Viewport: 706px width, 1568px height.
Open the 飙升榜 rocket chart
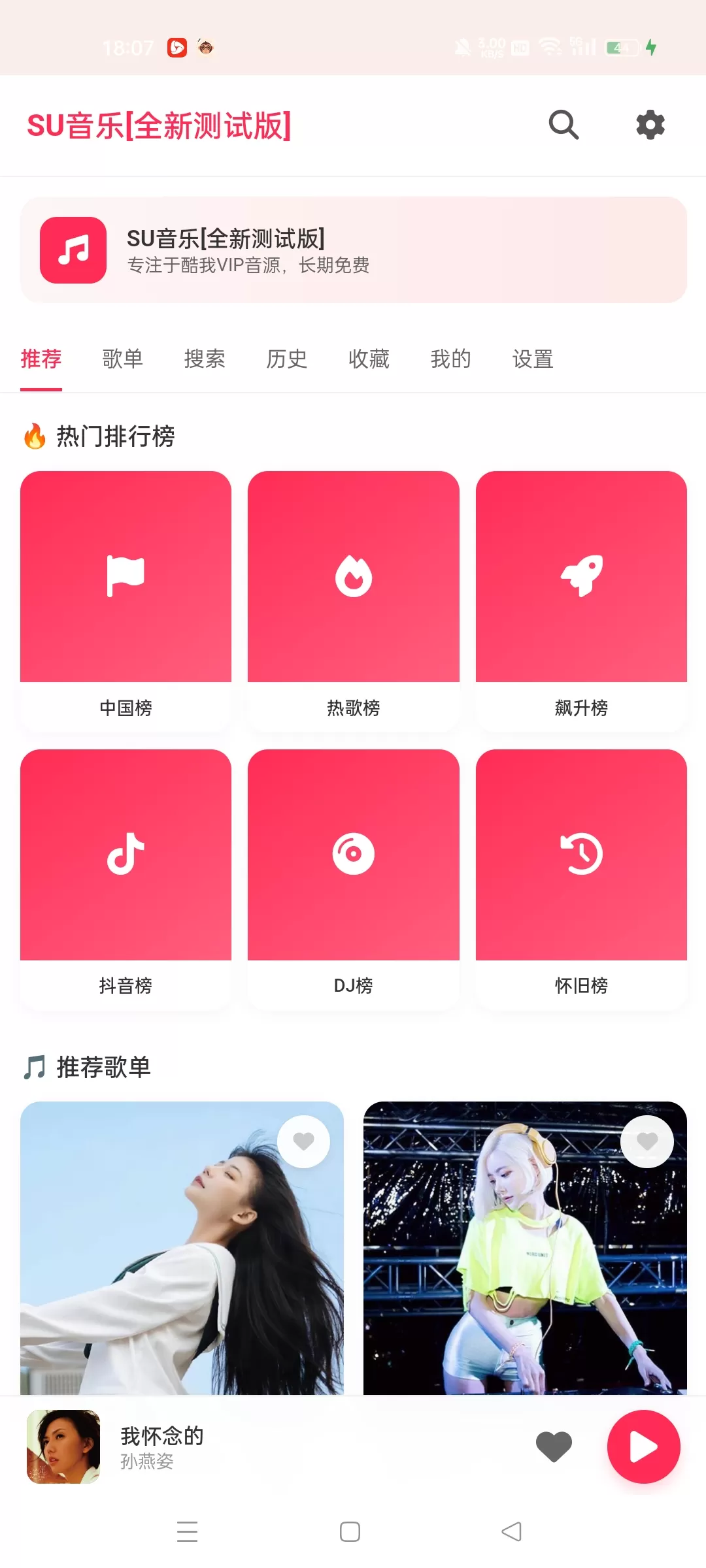click(581, 575)
